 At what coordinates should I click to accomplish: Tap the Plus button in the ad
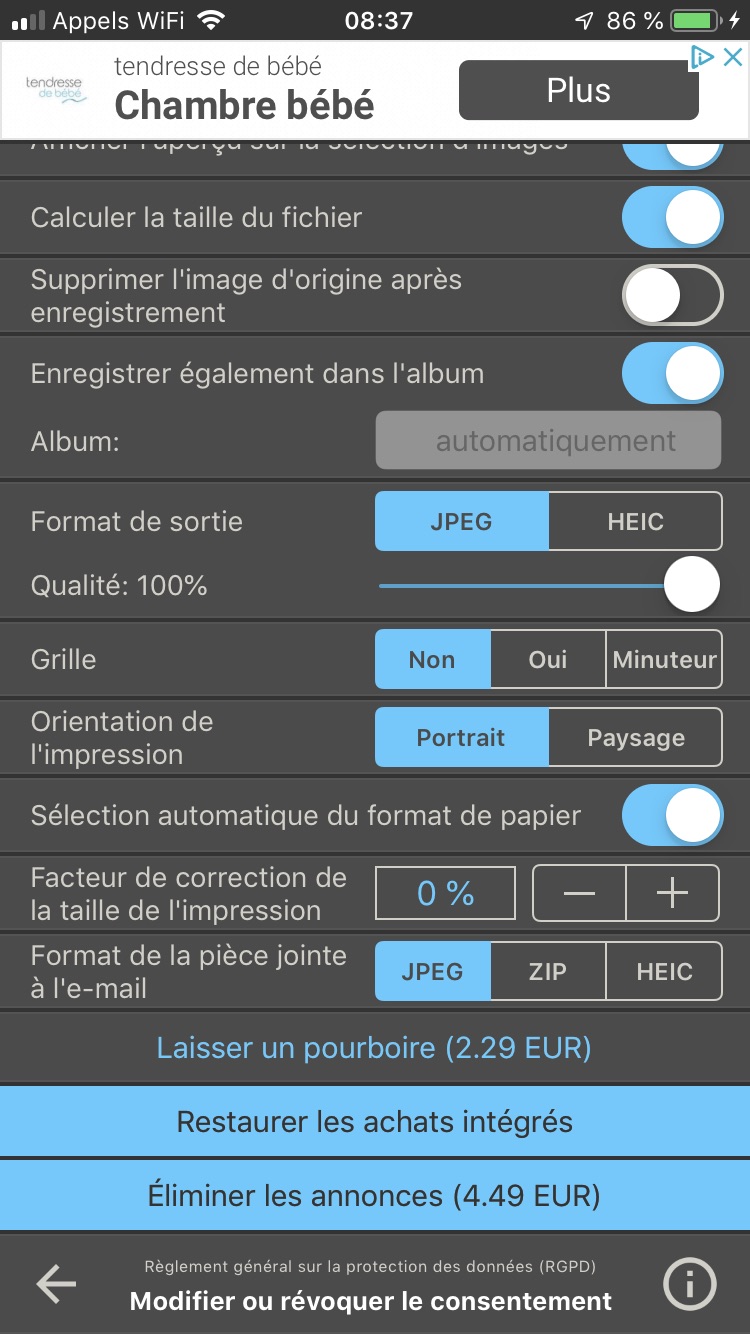(x=578, y=91)
